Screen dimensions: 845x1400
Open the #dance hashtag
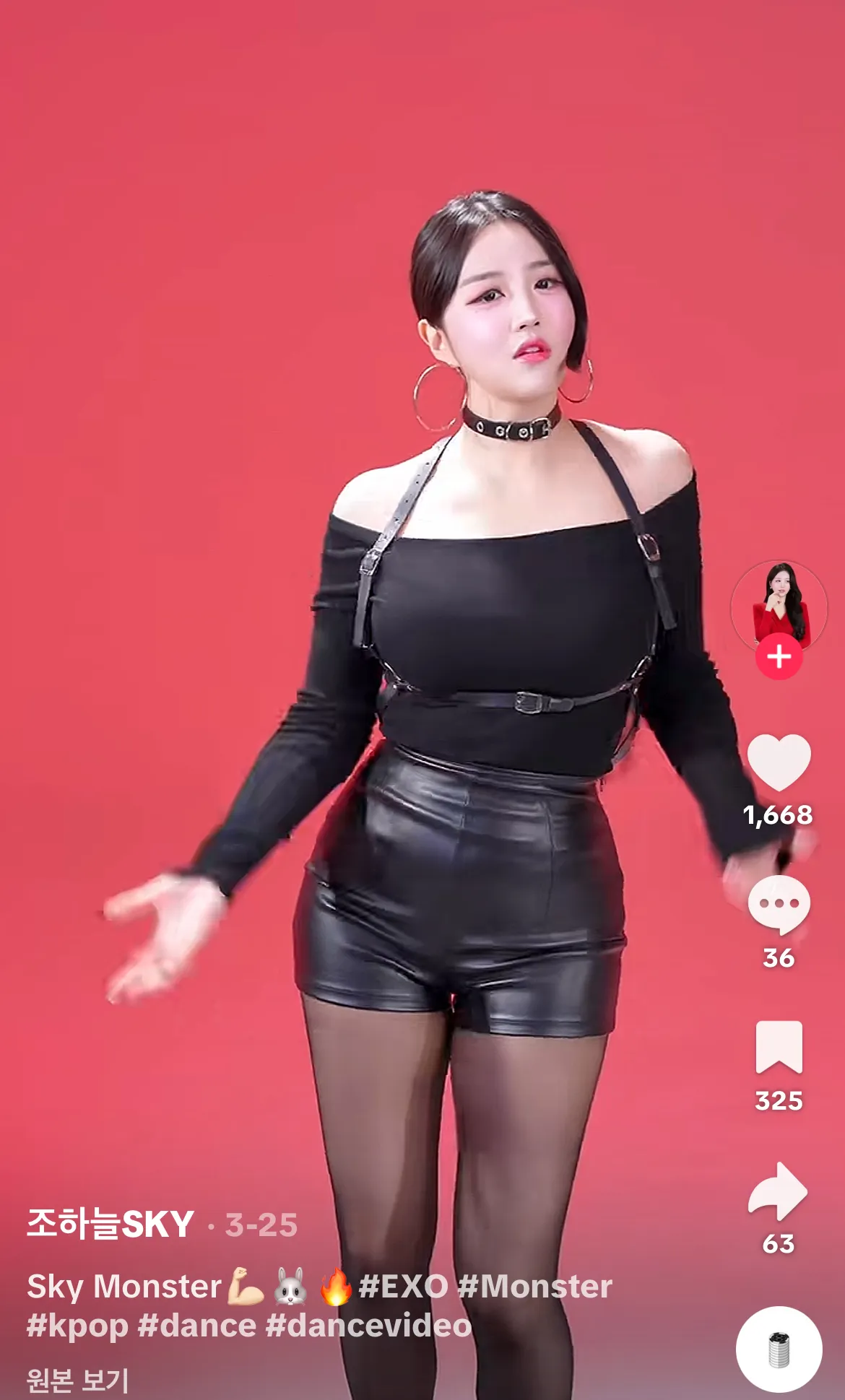click(196, 1326)
